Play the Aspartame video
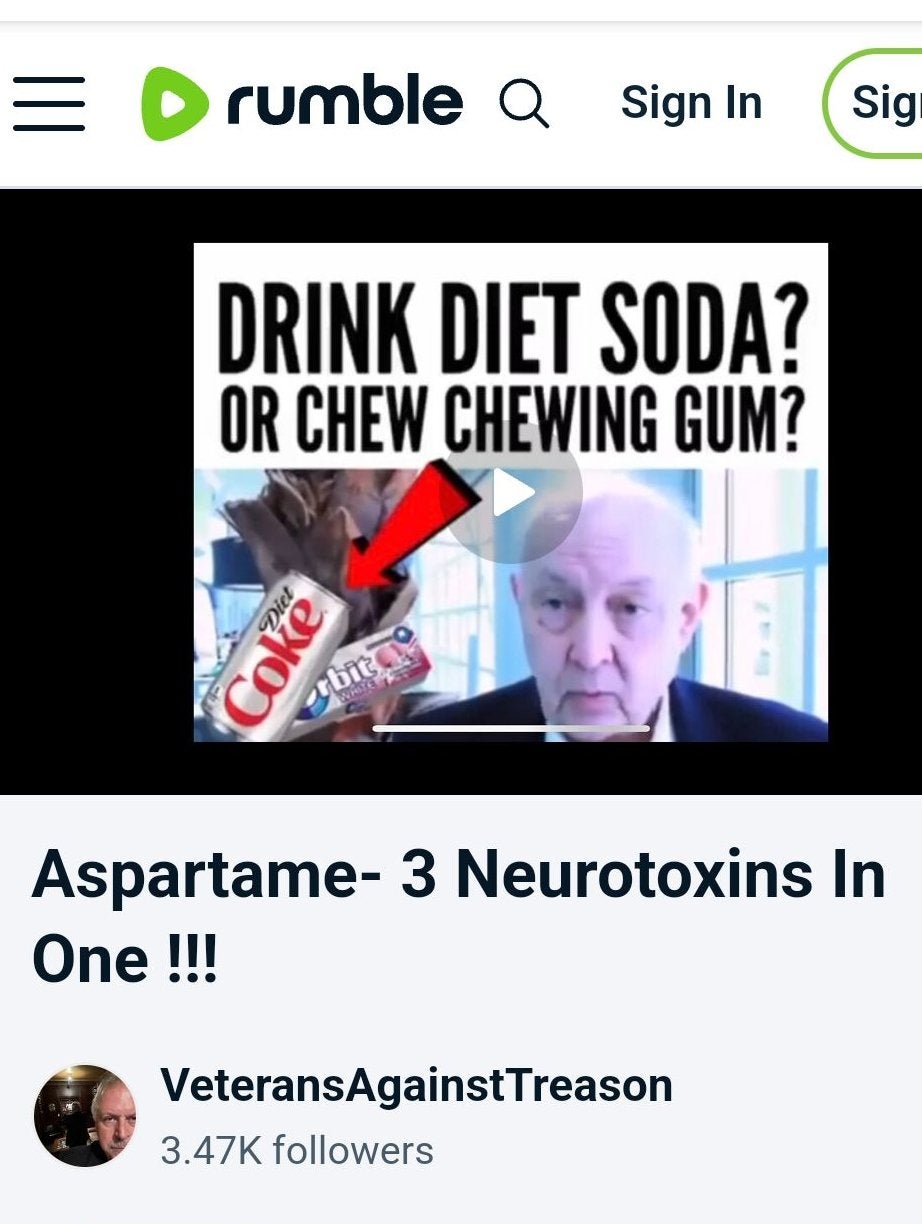This screenshot has height=1224, width=922. tap(512, 493)
